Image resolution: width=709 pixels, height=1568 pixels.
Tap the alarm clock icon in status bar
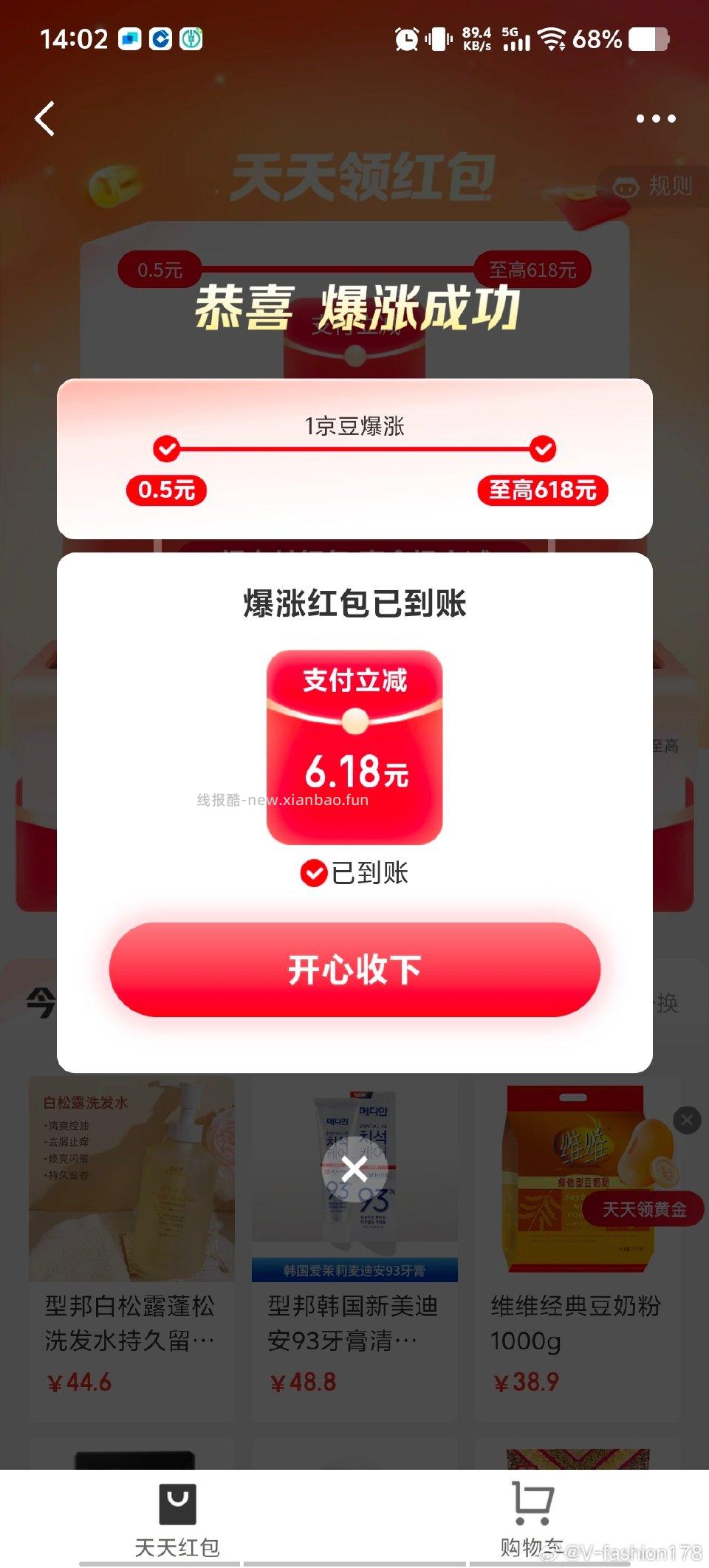407,38
